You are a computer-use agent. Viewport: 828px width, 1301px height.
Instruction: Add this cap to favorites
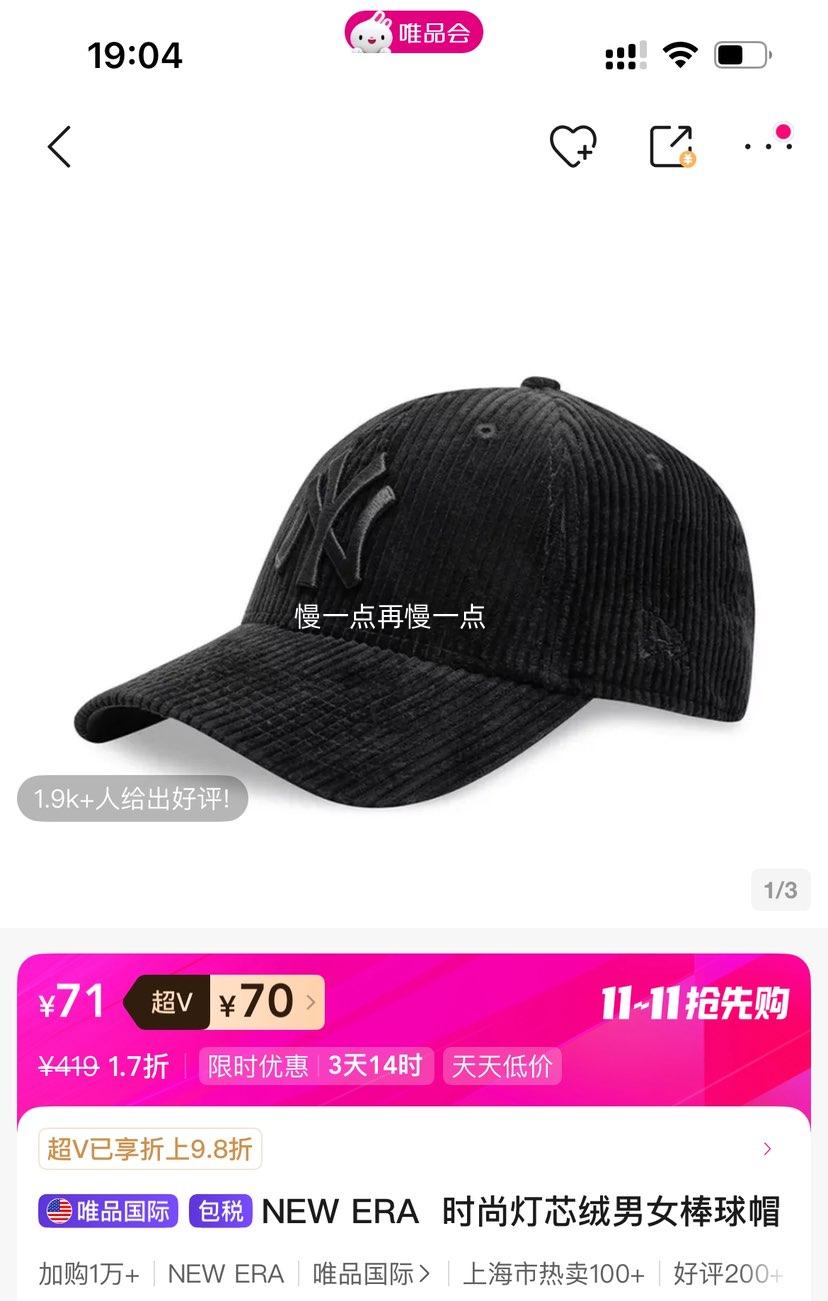click(573, 147)
